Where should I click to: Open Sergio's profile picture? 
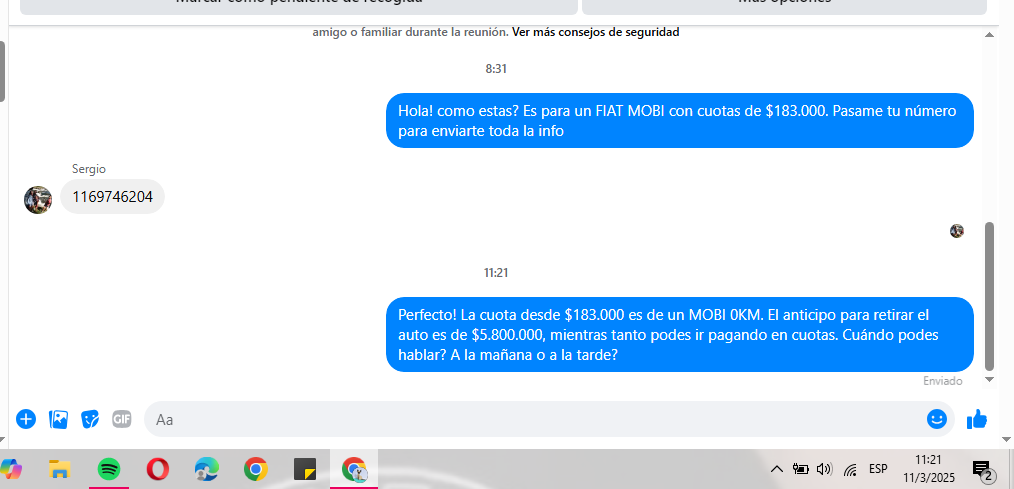click(x=38, y=199)
